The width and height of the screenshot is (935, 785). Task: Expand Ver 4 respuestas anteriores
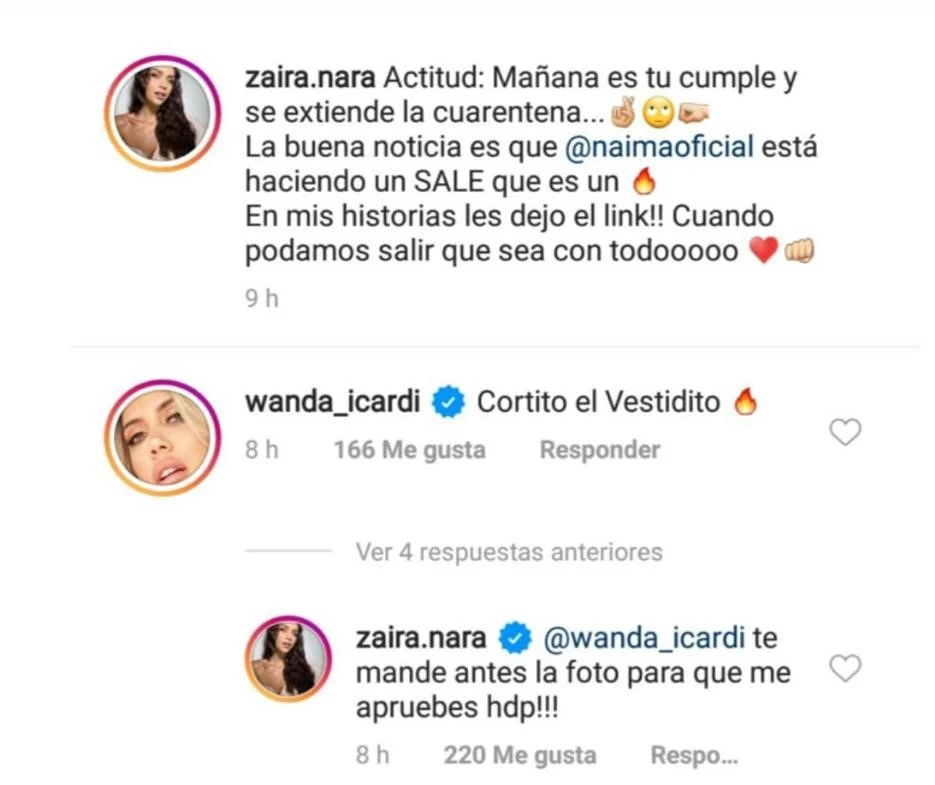508,552
